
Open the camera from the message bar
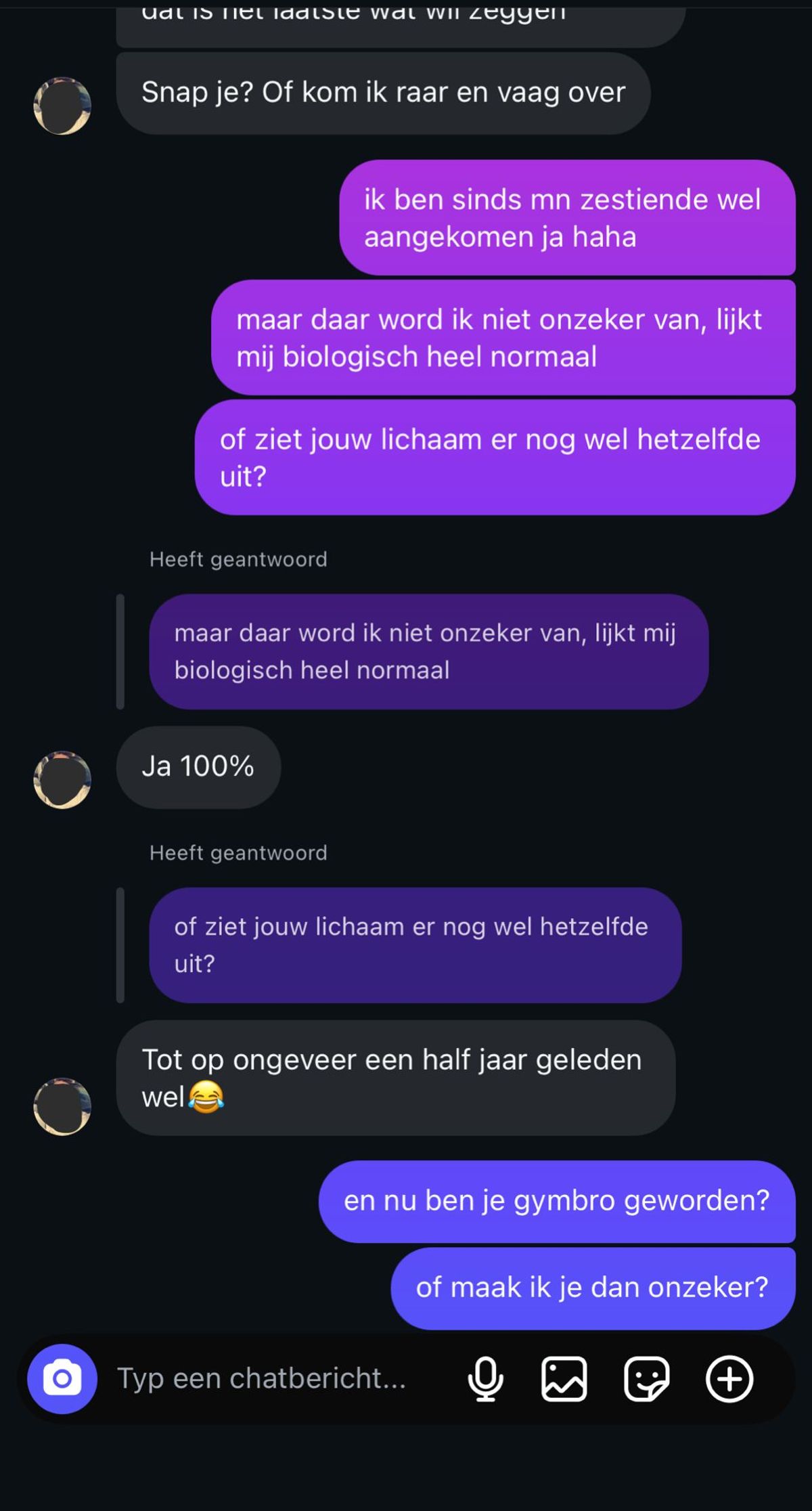pyautogui.click(x=62, y=1379)
